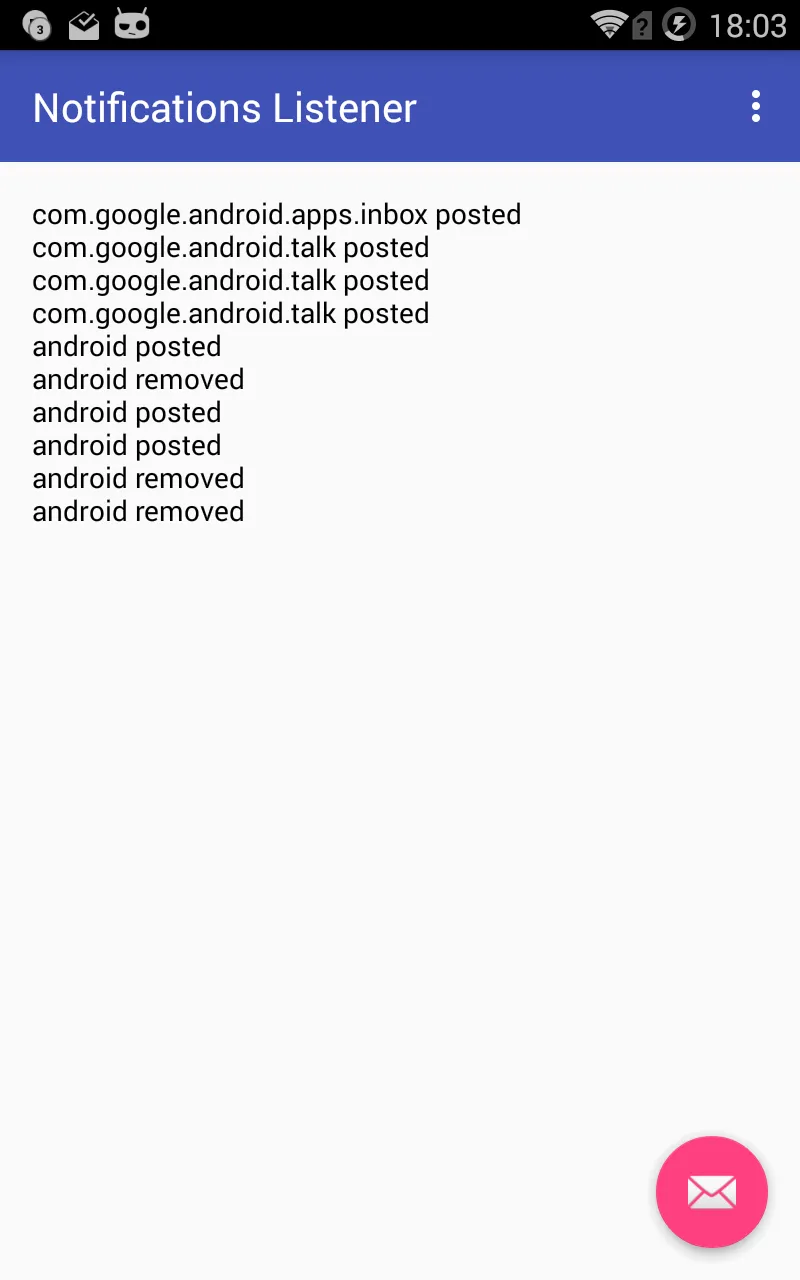Tap the pink envelope floating action button
800x1280 pixels.
tap(711, 1191)
